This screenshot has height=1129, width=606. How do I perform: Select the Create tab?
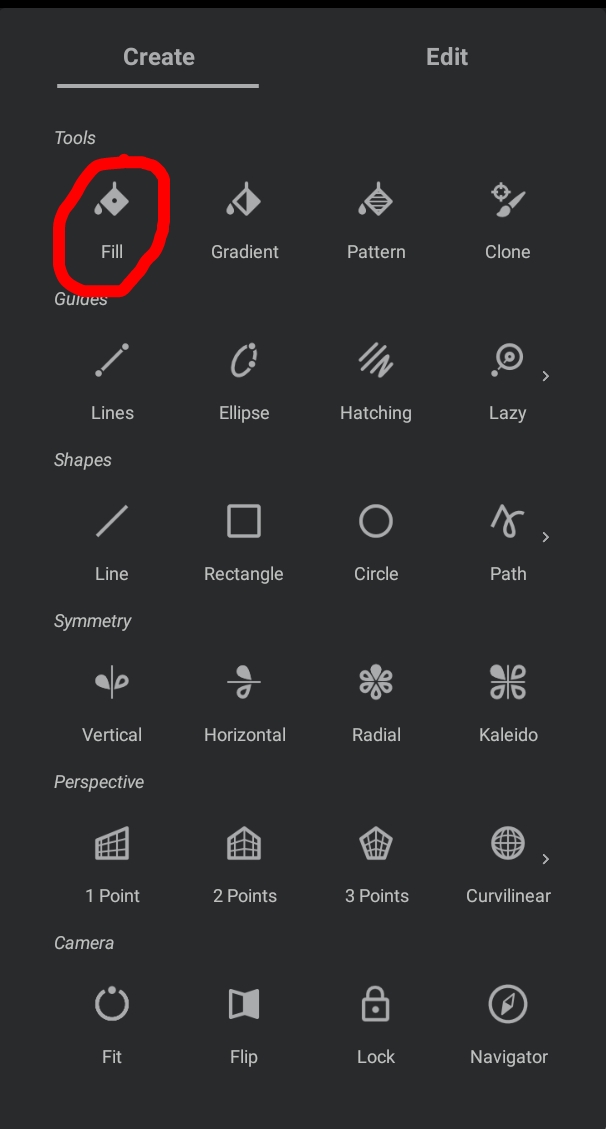tap(158, 57)
